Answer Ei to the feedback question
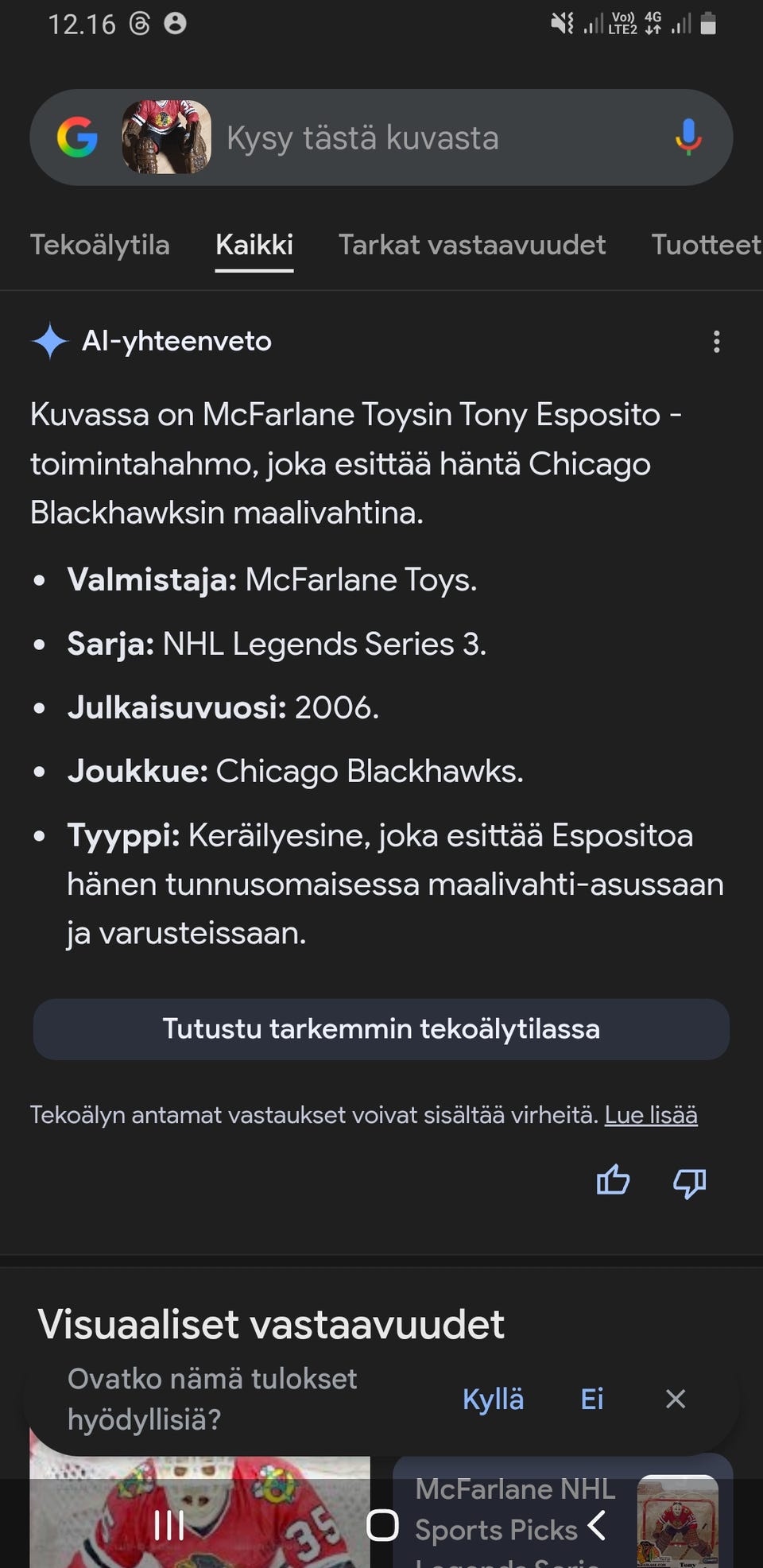Viewport: 763px width, 1568px height. (592, 1399)
